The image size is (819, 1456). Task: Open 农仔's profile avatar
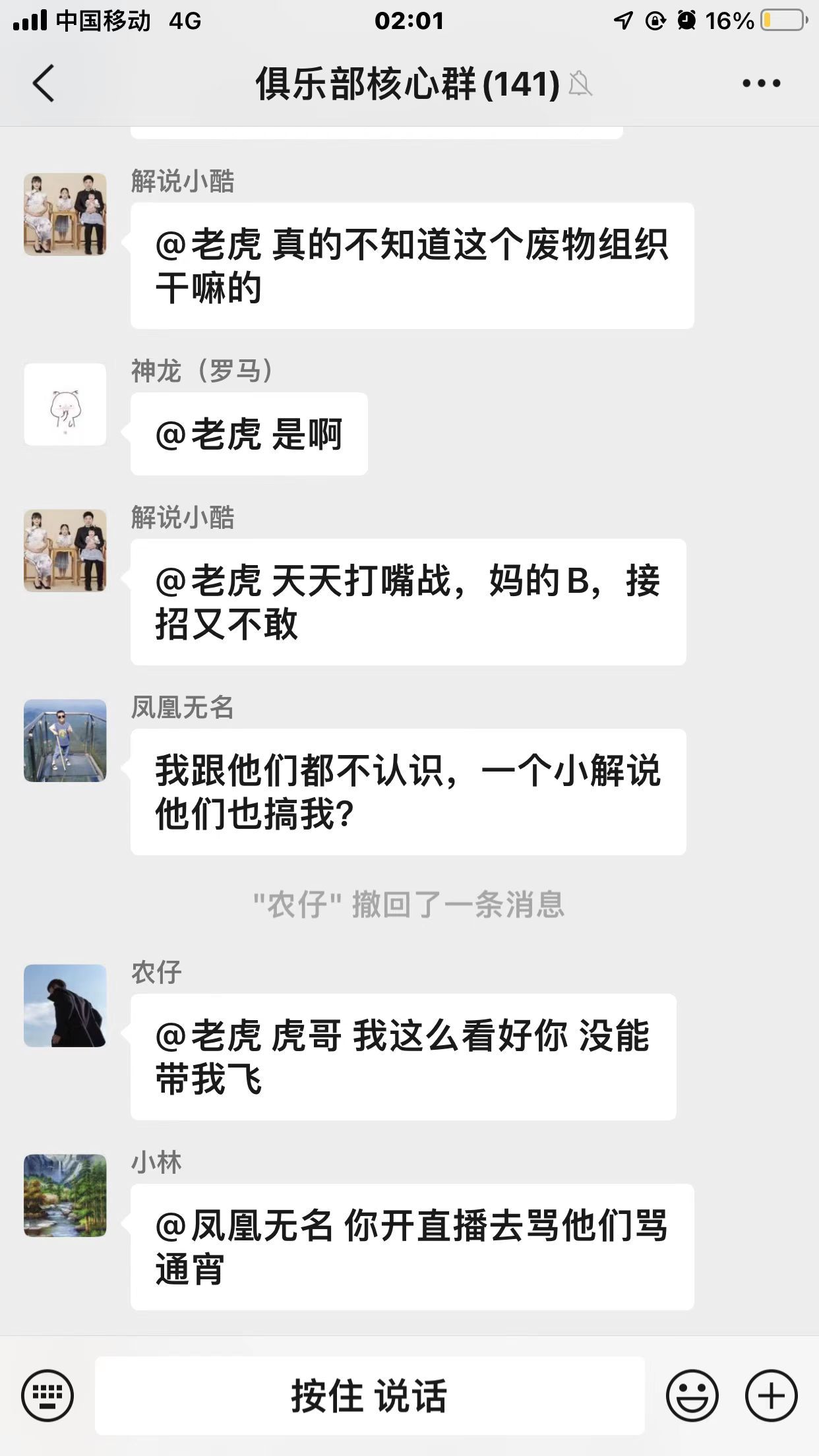pyautogui.click(x=65, y=1006)
